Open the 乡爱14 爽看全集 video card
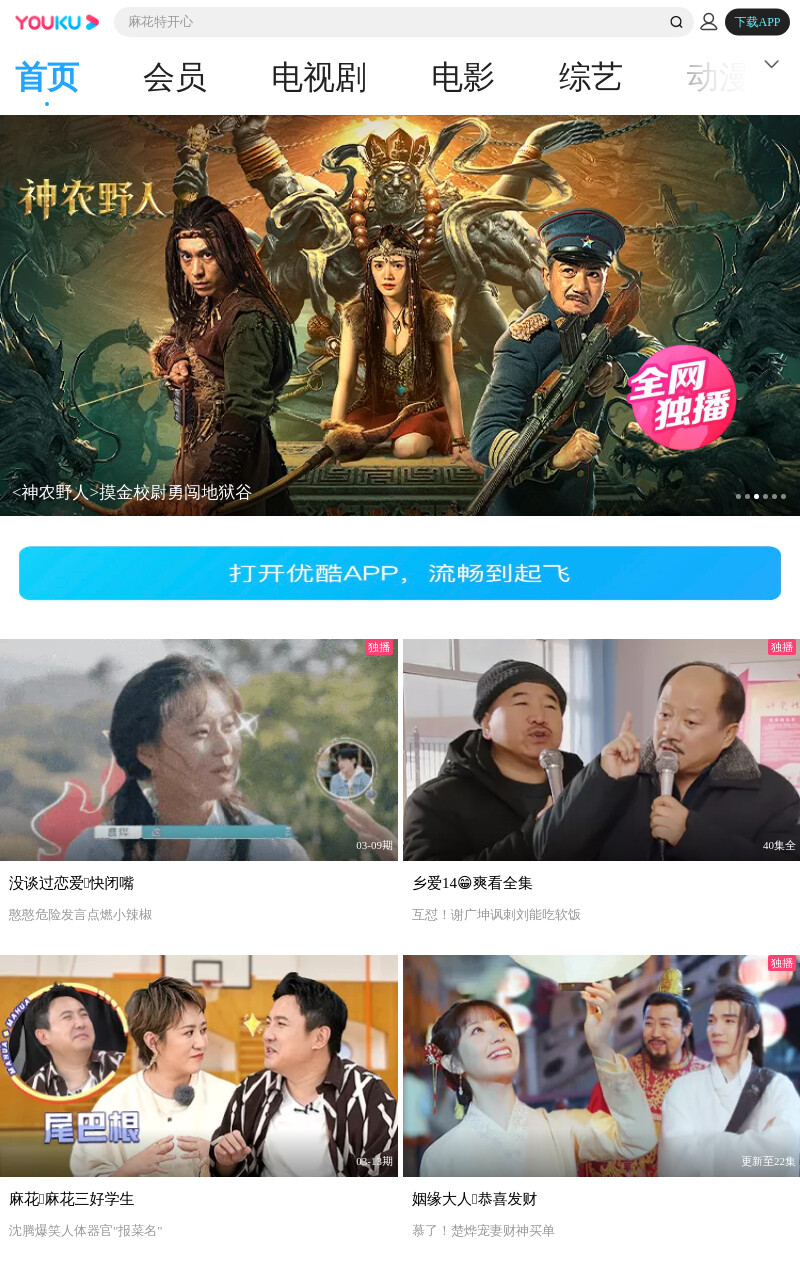Screen dimensions: 800x1280 tap(601, 782)
